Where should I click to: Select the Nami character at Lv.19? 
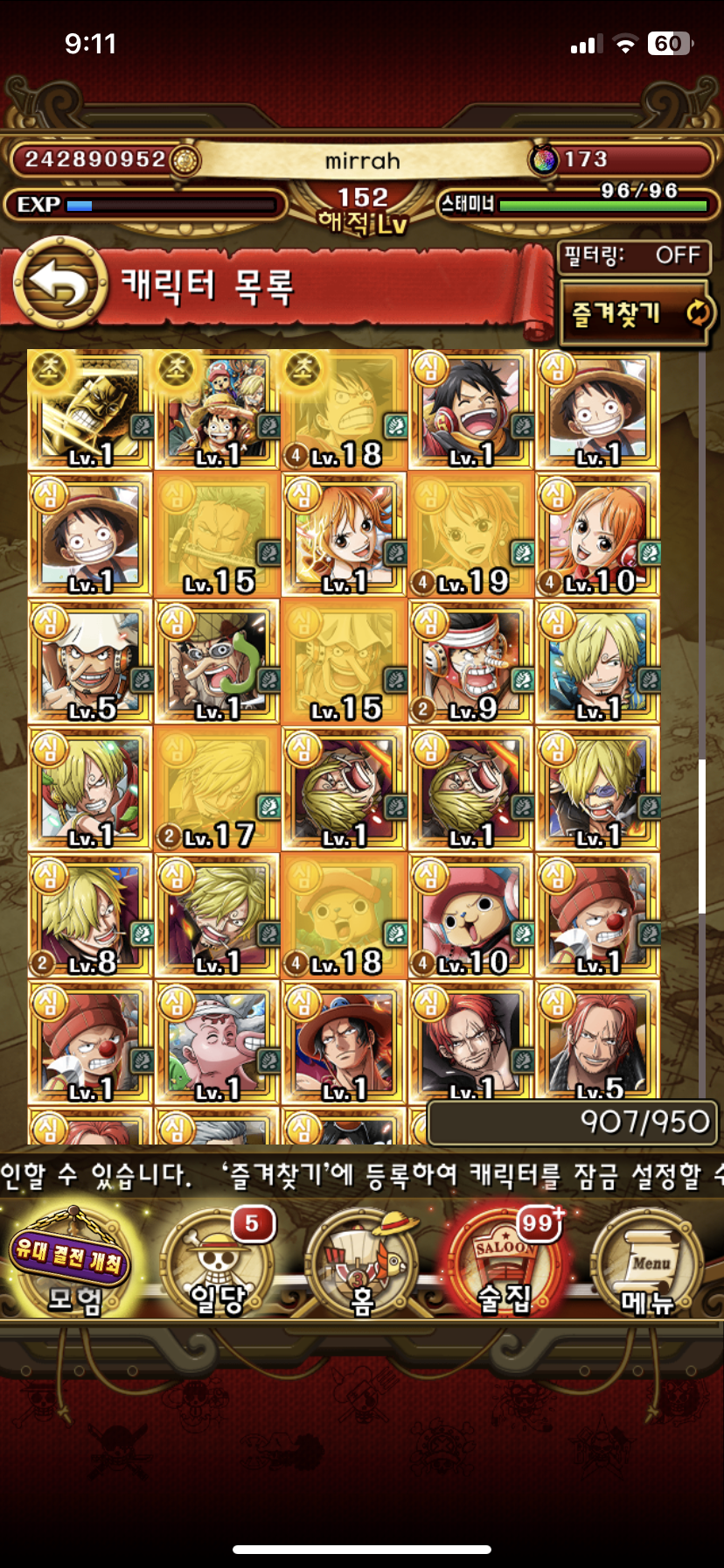point(470,535)
